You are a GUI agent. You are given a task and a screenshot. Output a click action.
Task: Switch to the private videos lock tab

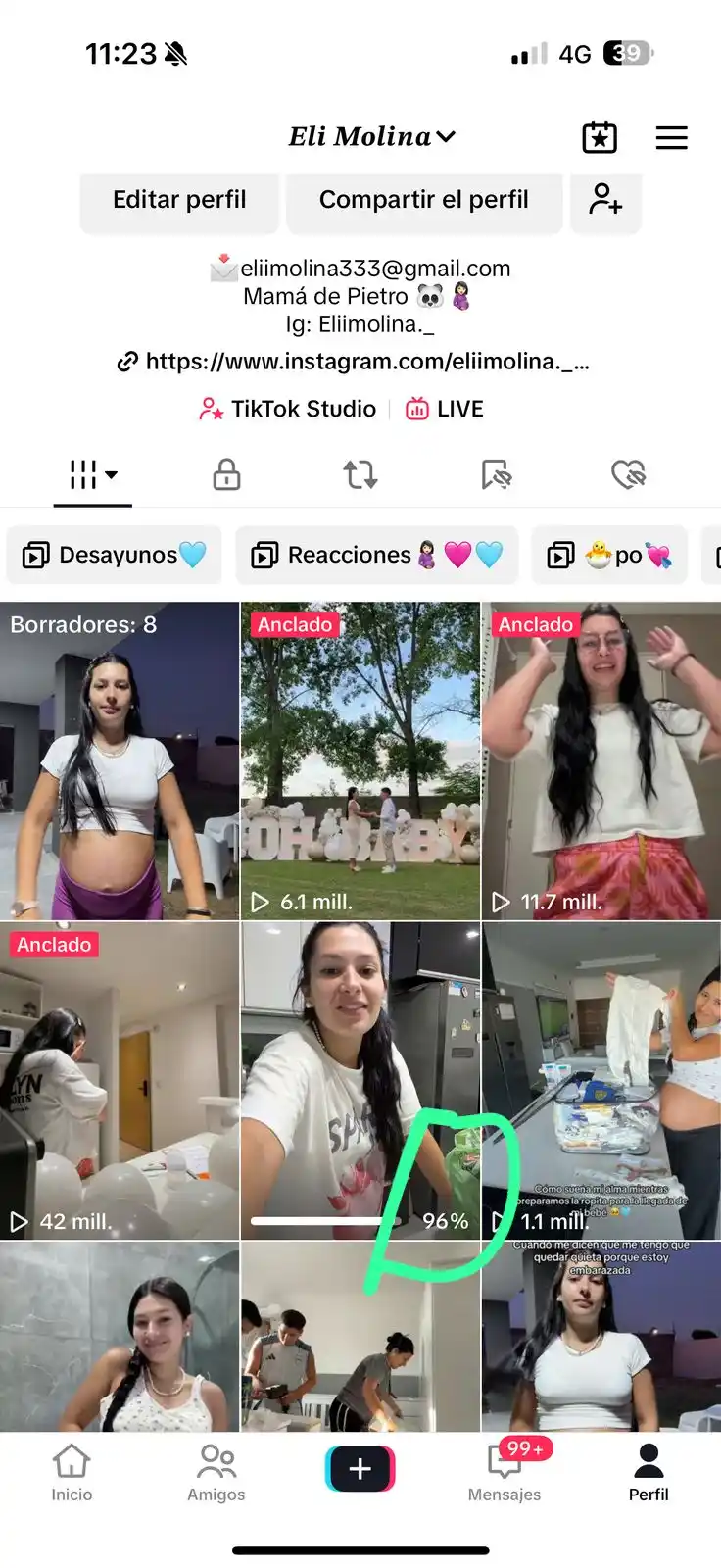(226, 475)
